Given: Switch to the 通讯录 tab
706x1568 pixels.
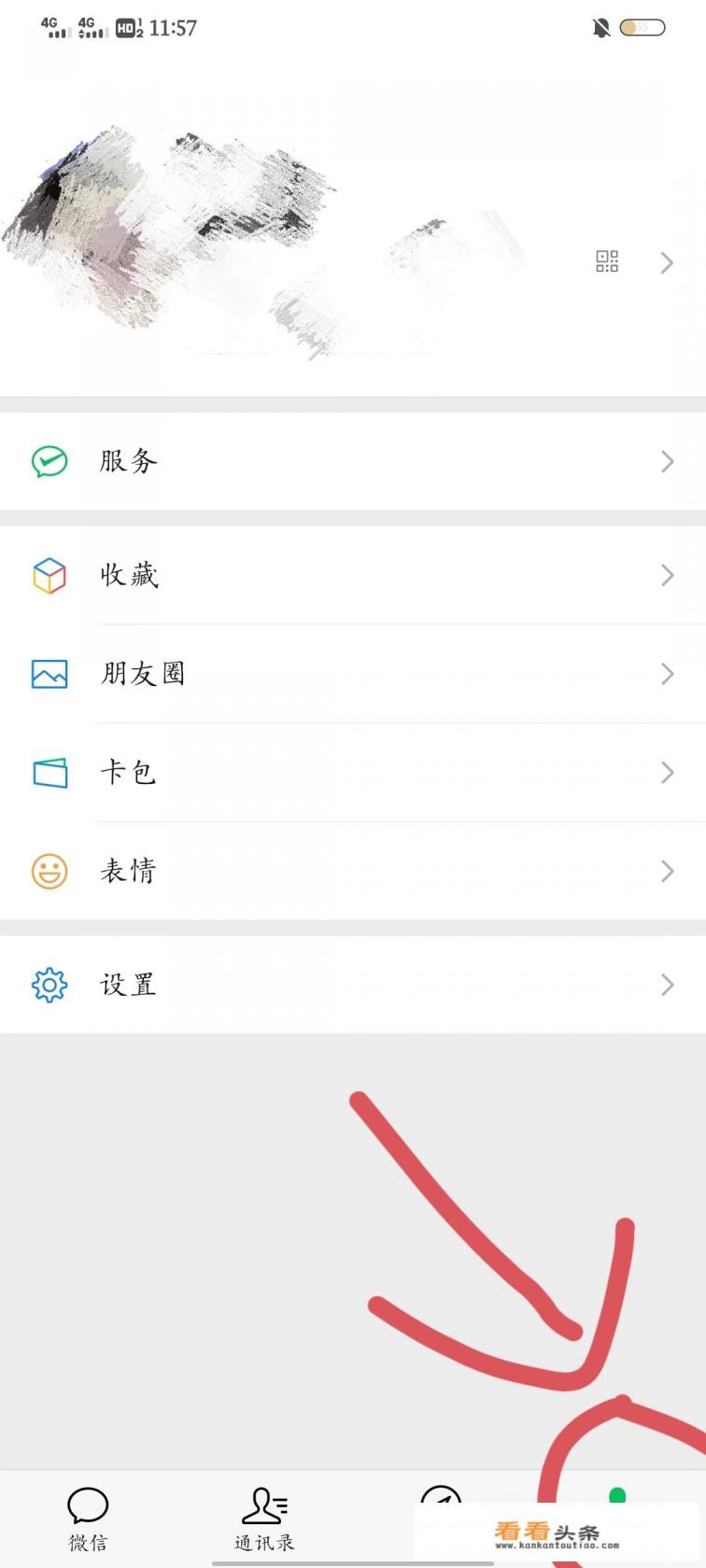Looking at the screenshot, I should 262,1519.
